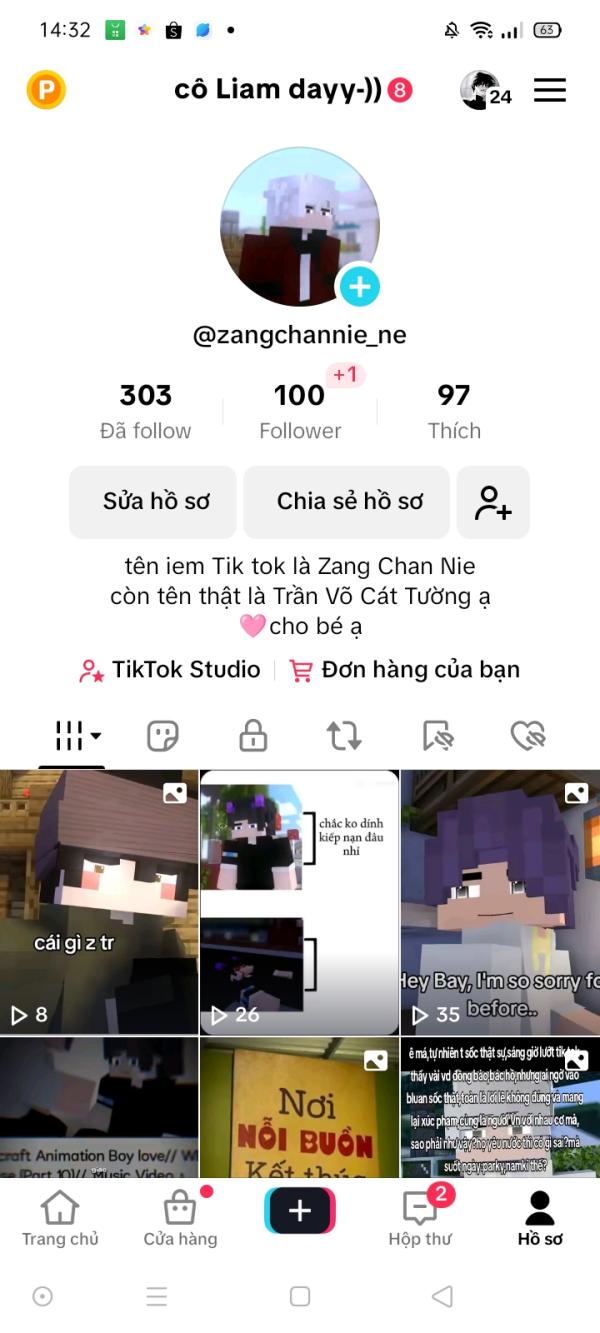Open the video with 26 views
Screen dimensions: 600x1333
coord(299,902)
